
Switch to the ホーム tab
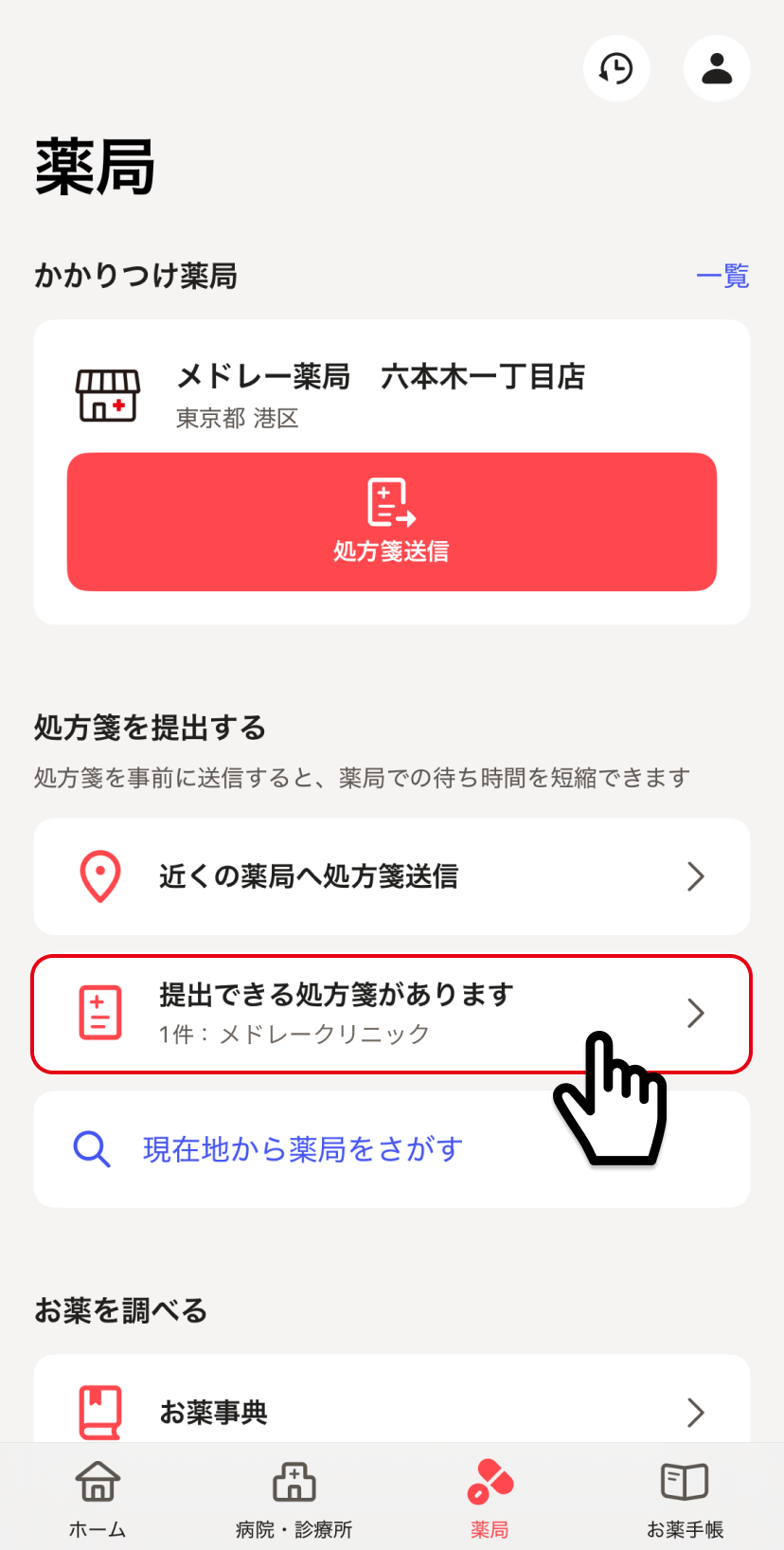(x=97, y=1495)
